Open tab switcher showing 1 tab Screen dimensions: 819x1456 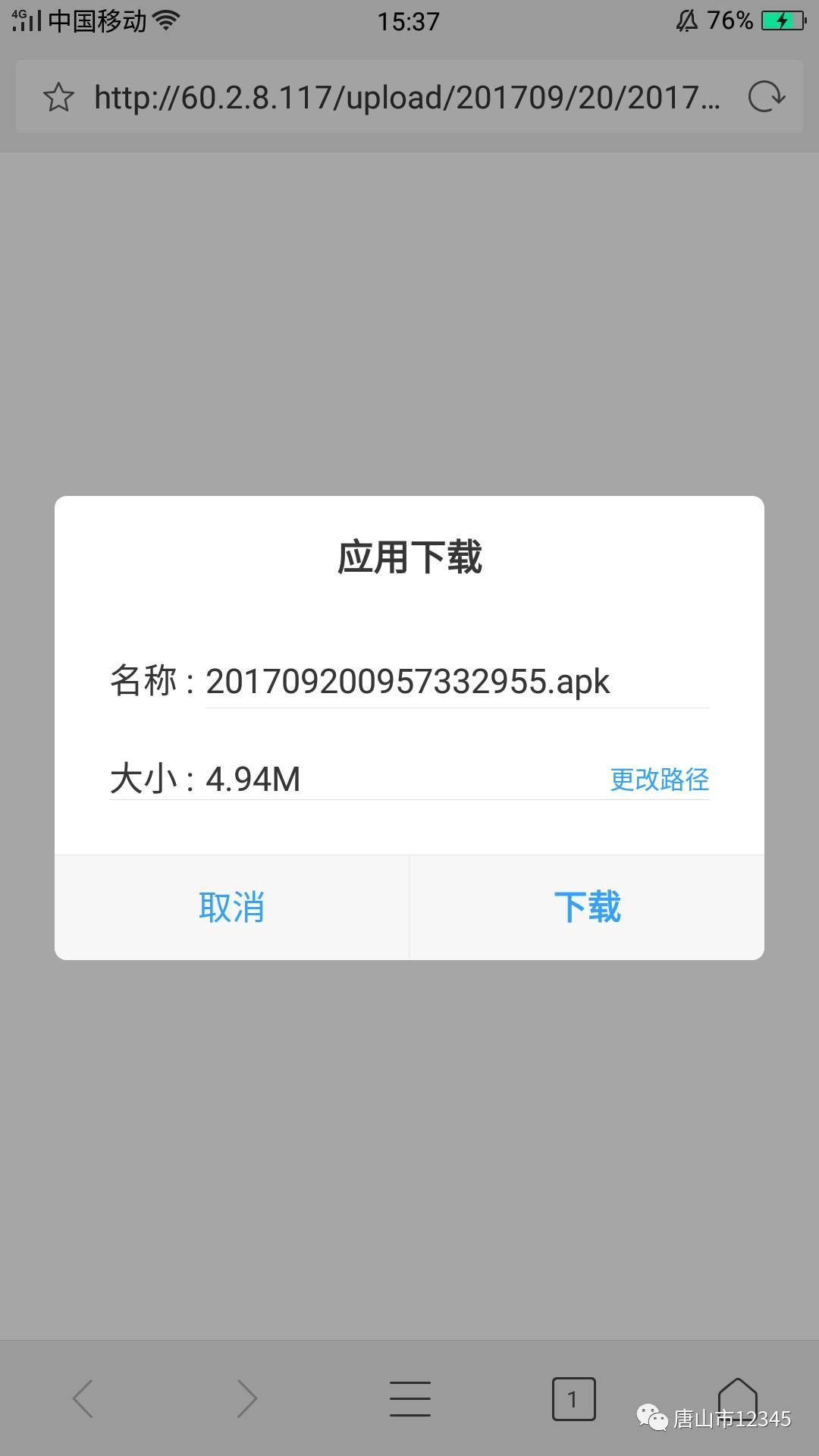(573, 1398)
